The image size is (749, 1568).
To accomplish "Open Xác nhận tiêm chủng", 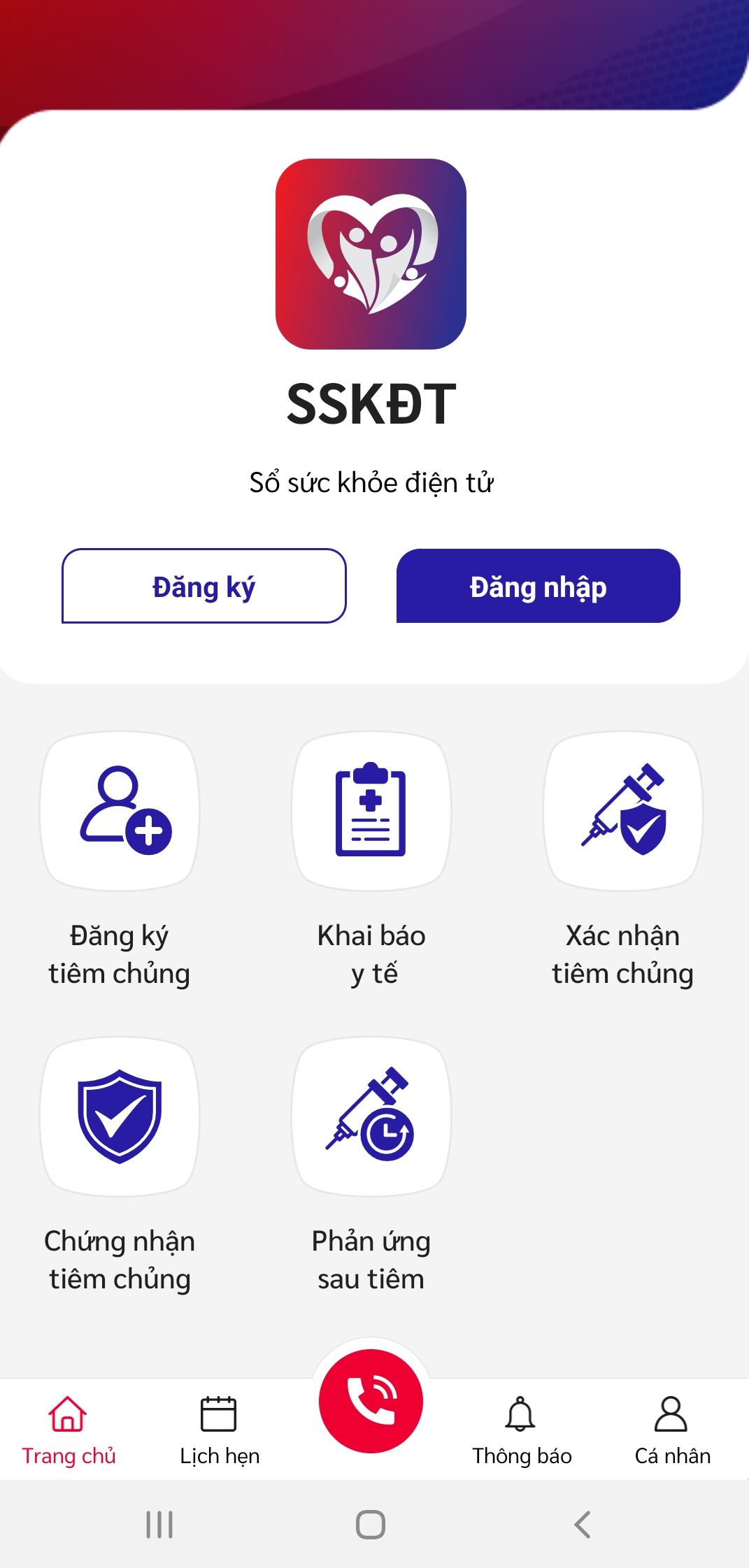I will point(623,811).
